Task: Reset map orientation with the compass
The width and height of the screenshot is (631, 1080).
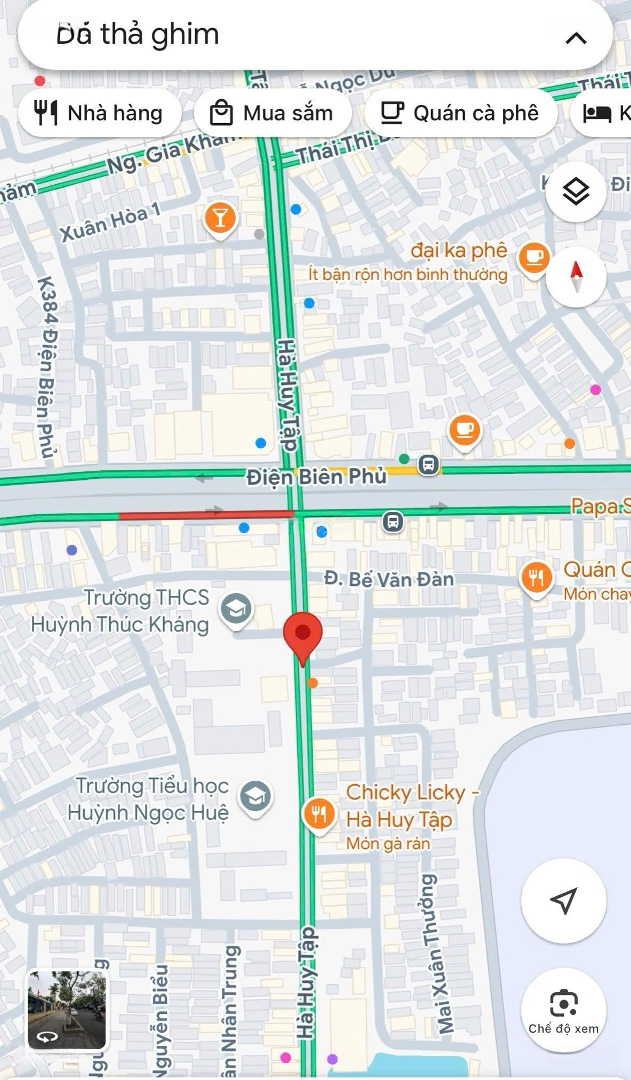Action: [577, 278]
